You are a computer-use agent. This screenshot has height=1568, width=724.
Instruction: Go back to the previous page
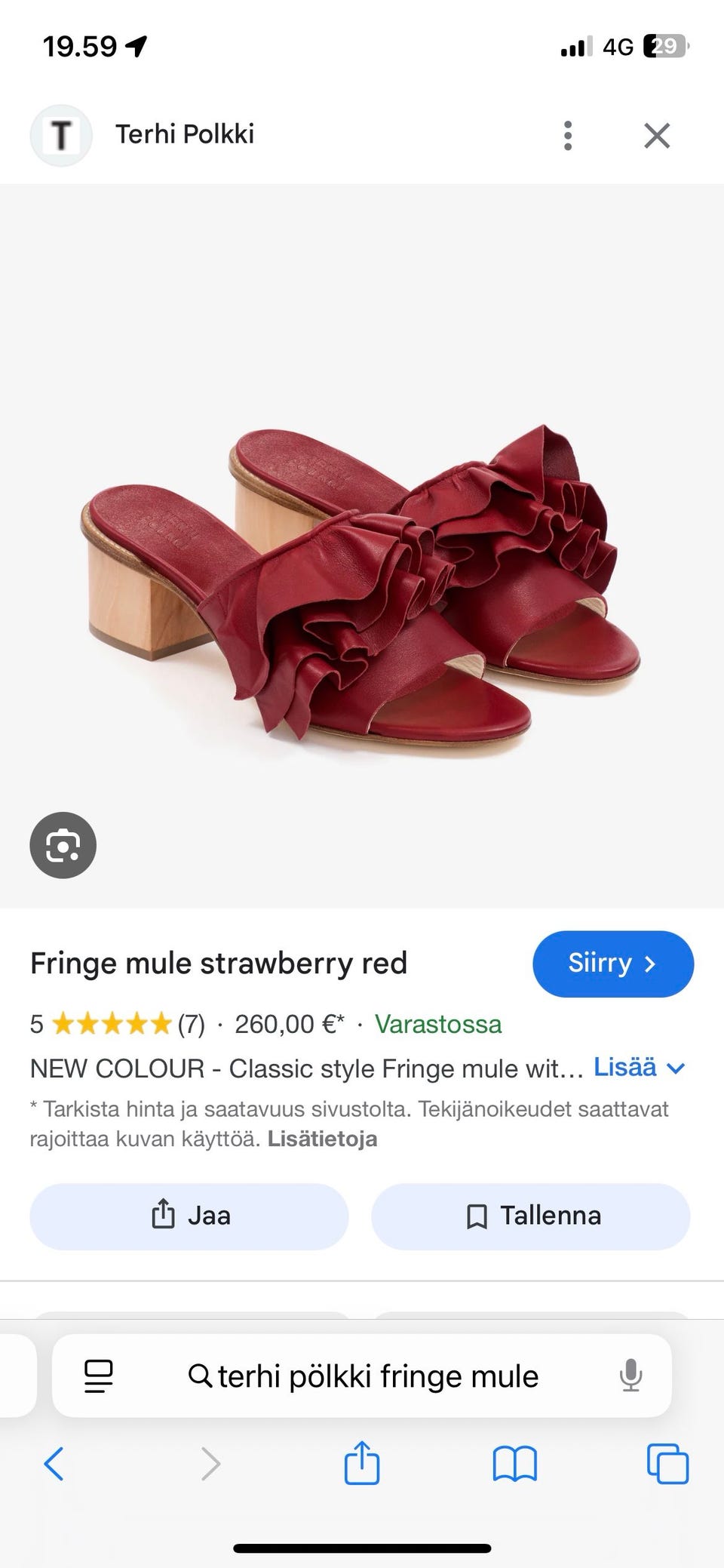54,1464
